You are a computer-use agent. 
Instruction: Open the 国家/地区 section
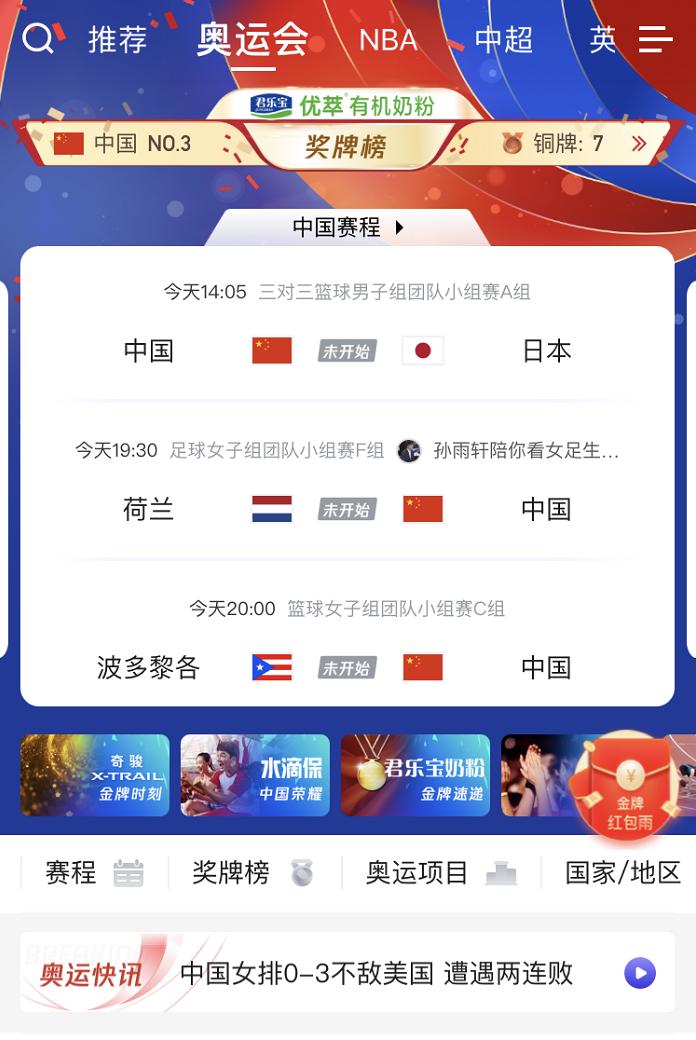[x=622, y=873]
